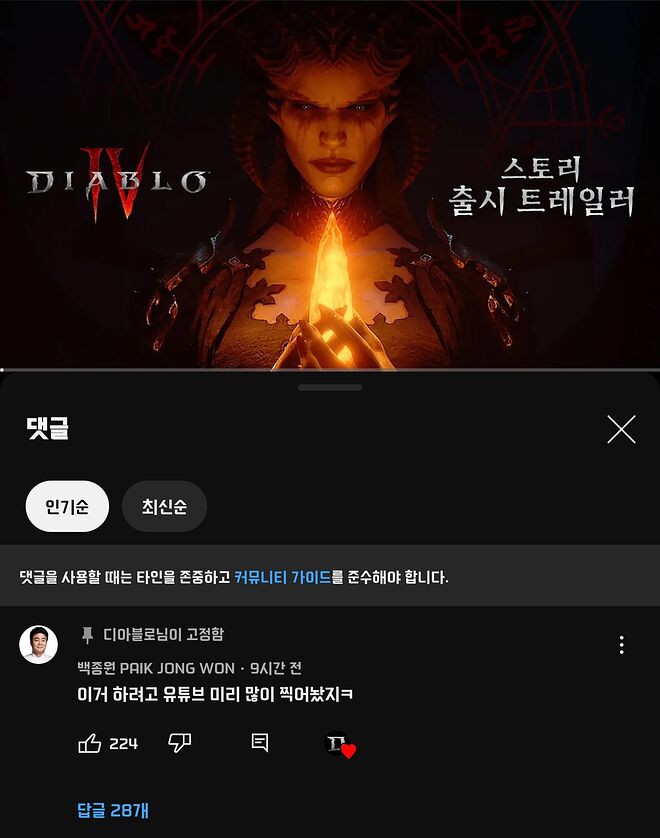Screen dimensions: 660x838
Task: Reply to 백종원's comment
Action: pos(260,743)
